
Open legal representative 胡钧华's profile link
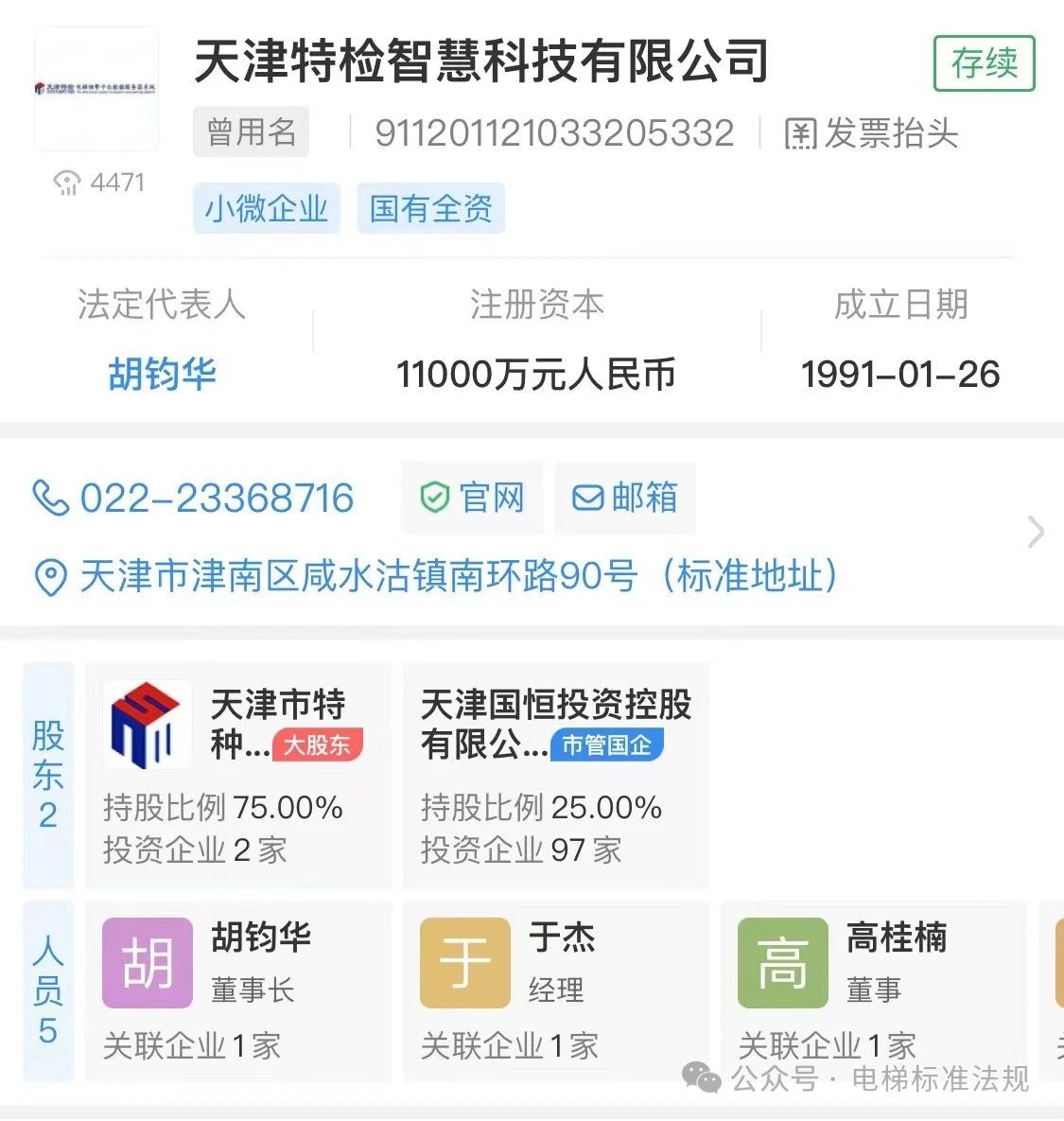(162, 375)
